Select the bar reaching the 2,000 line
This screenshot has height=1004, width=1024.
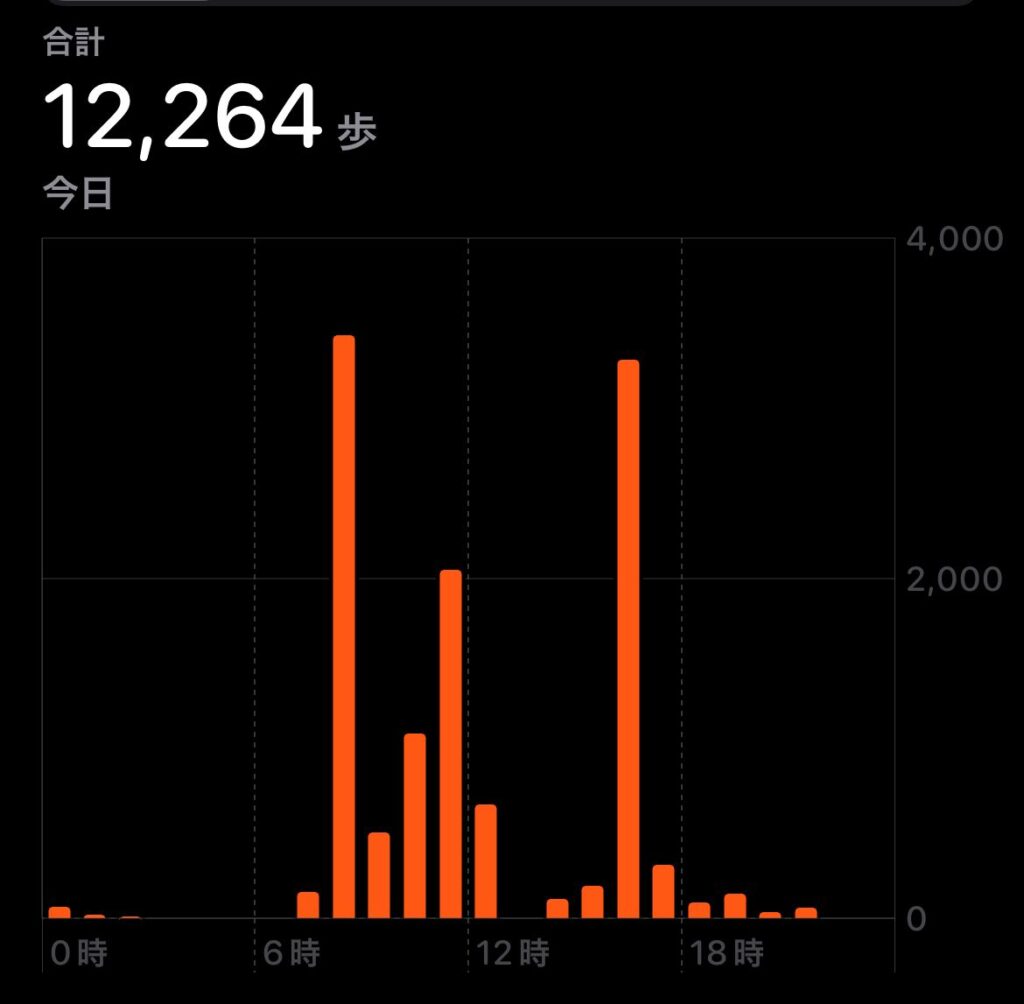pos(451,743)
